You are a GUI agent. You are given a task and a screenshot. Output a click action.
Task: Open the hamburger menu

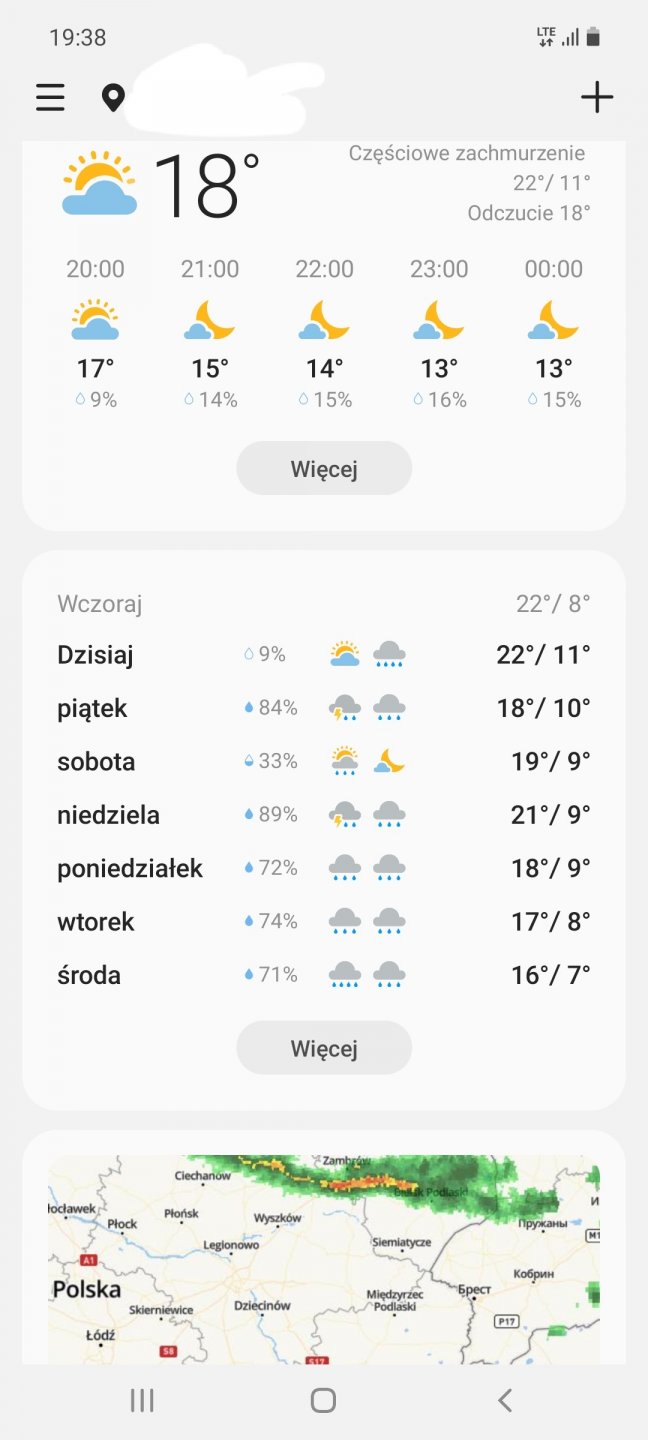pyautogui.click(x=50, y=97)
